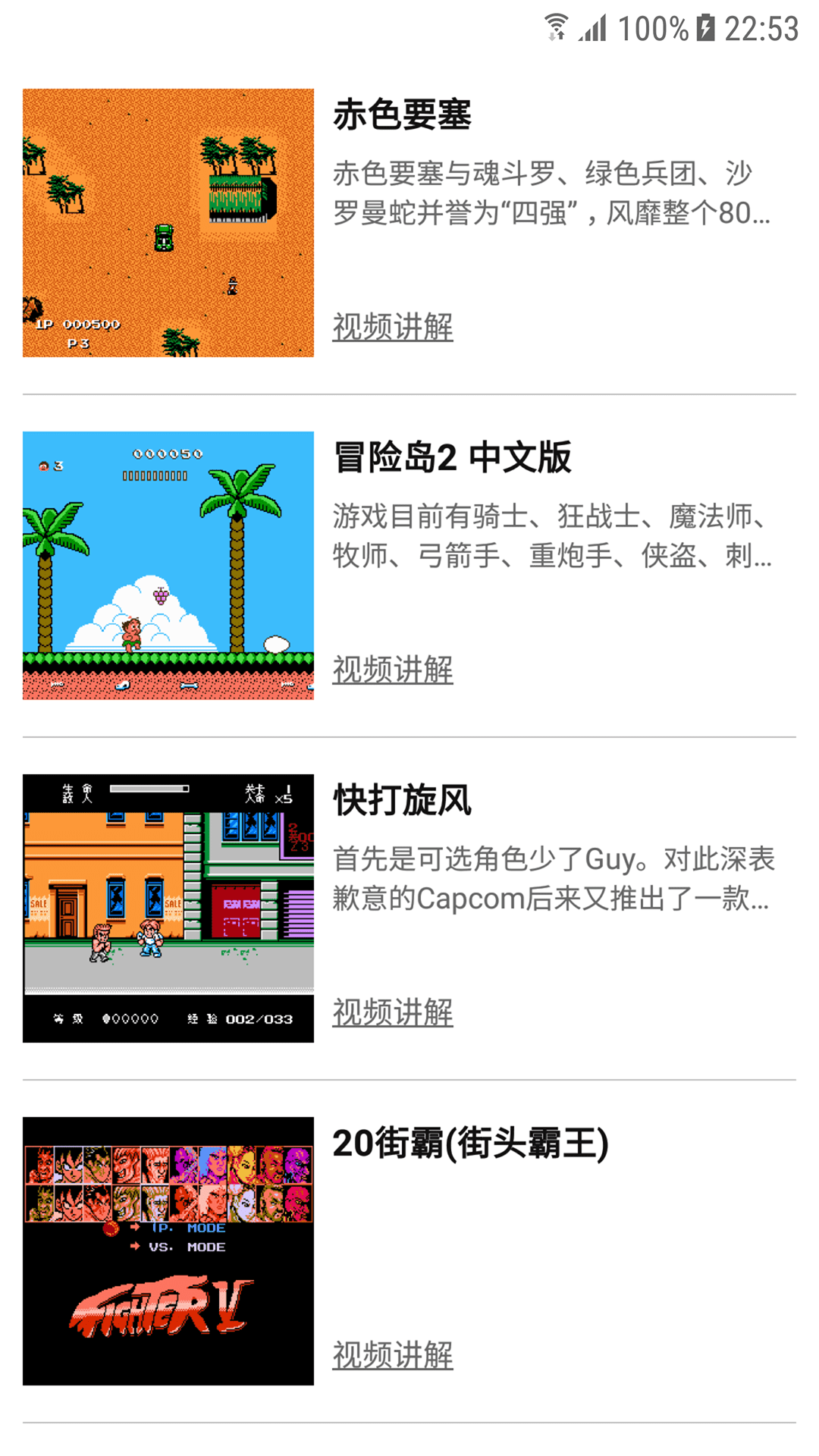Open the 赤色要塞 game thumbnail
This screenshot has width=819, height=1456.
pyautogui.click(x=168, y=225)
